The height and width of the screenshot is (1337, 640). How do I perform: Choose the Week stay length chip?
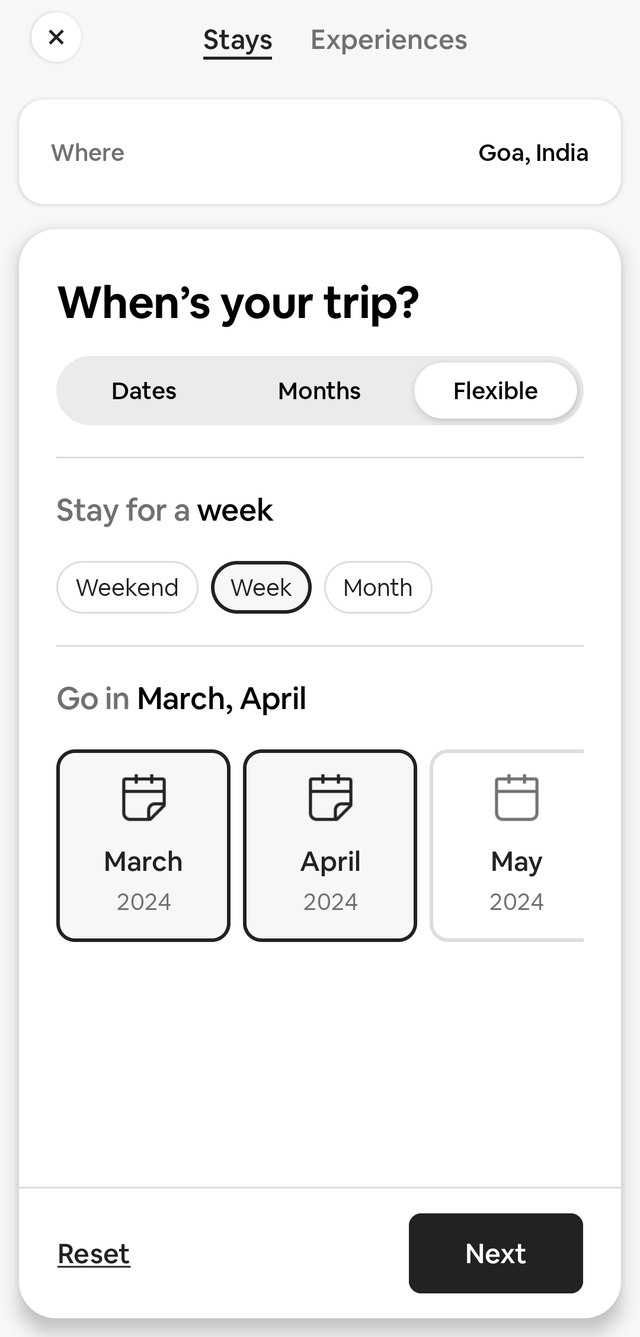(x=261, y=588)
